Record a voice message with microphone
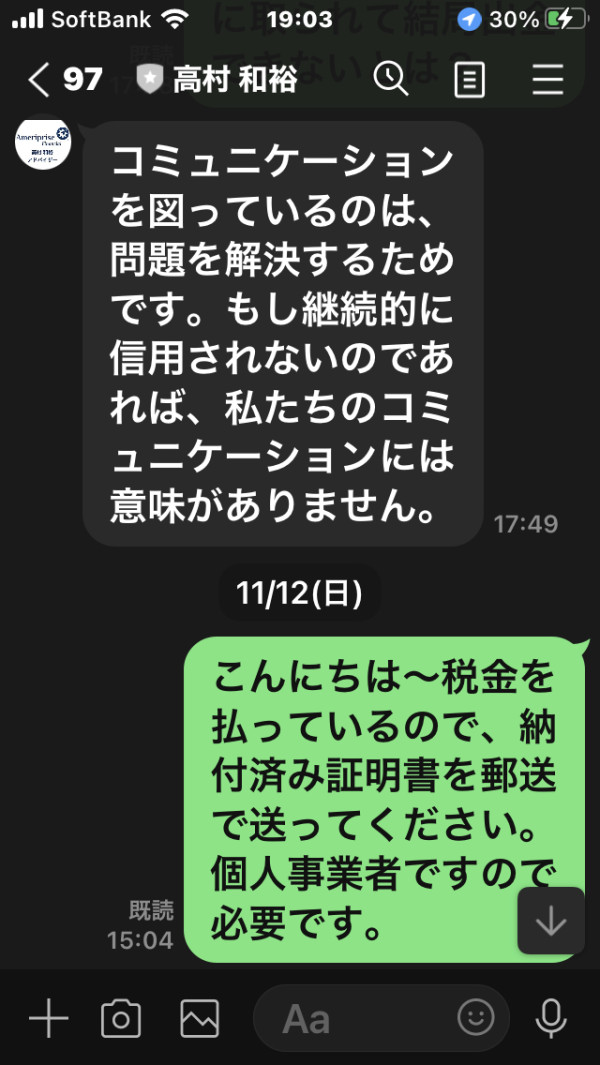This screenshot has height=1065, width=600. 551,1019
